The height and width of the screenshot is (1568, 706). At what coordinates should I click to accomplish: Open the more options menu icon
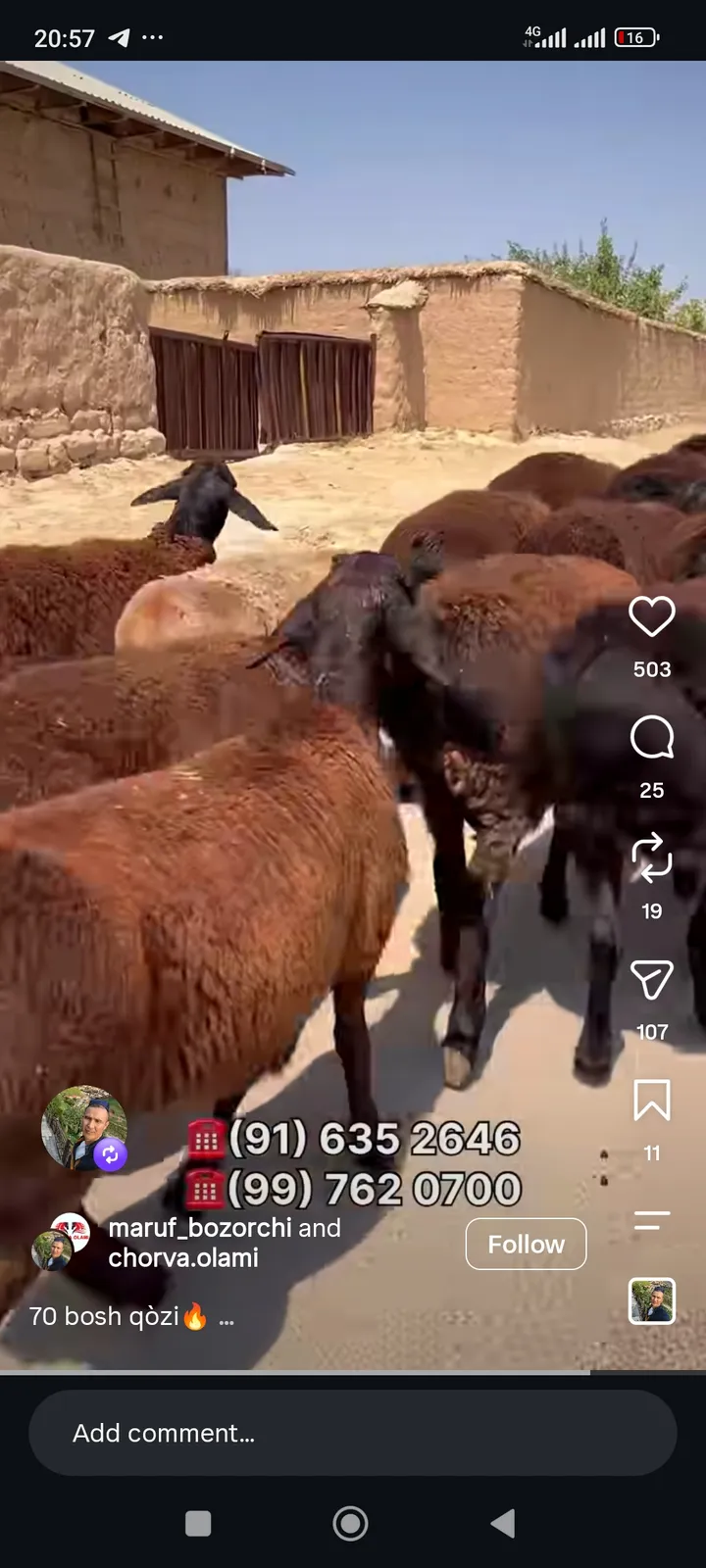[x=651, y=1220]
